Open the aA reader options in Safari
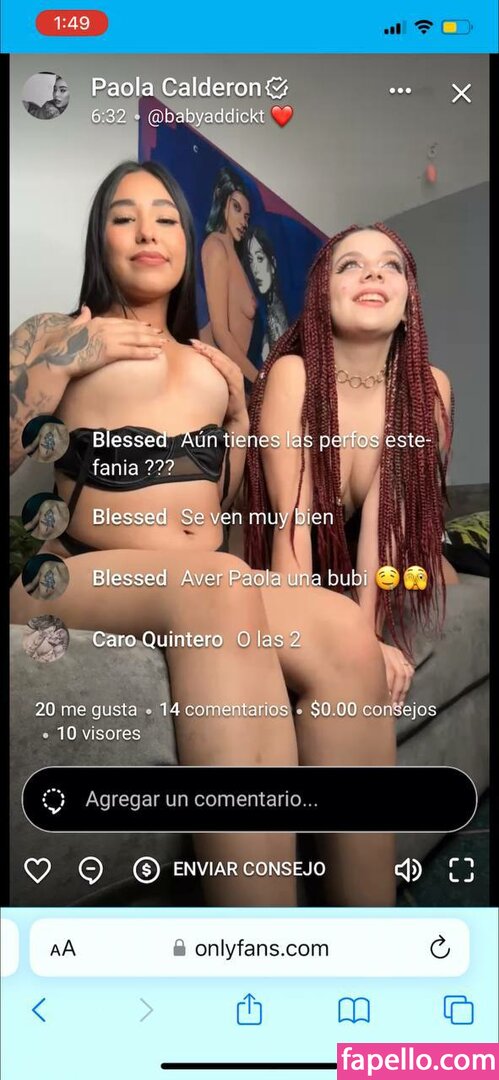Screen dimensions: 499x1080 63,949
